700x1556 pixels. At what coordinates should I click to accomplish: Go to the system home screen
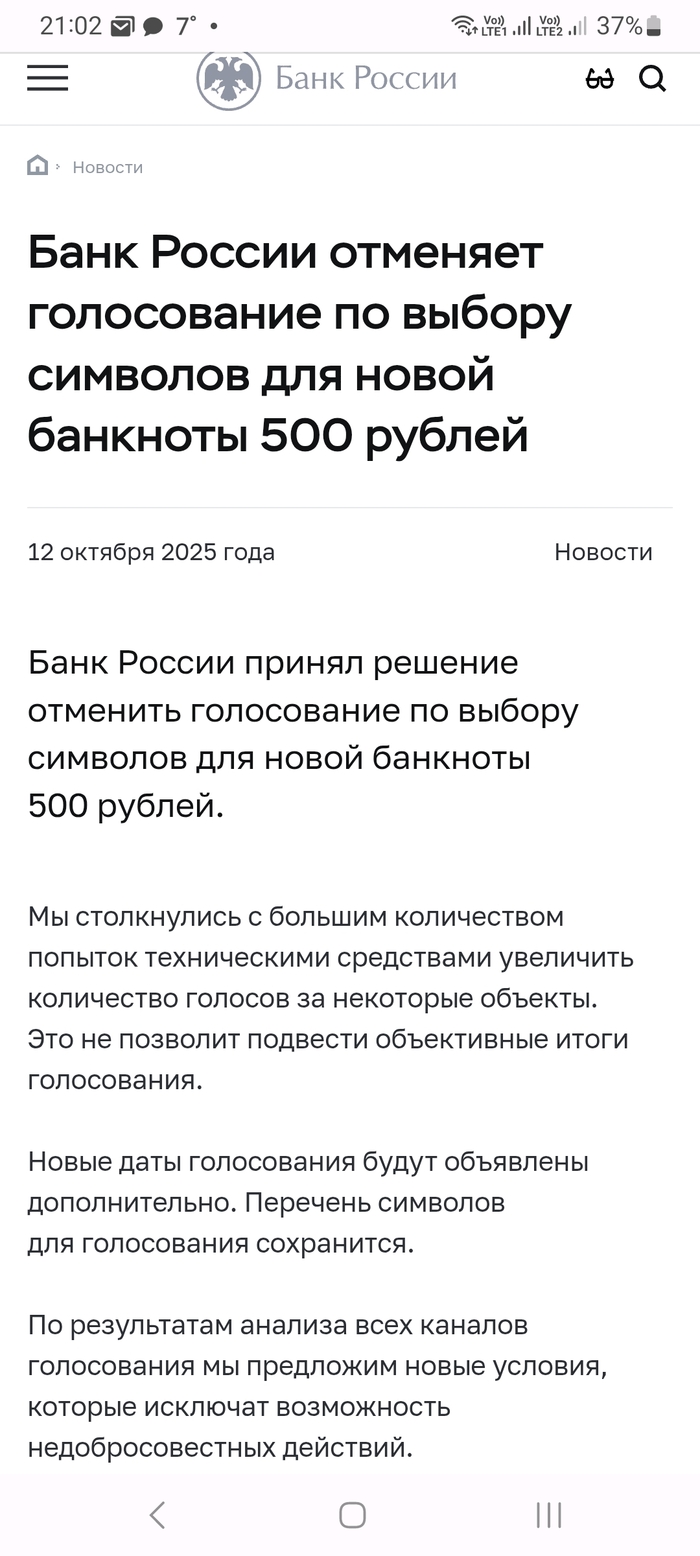(352, 1515)
